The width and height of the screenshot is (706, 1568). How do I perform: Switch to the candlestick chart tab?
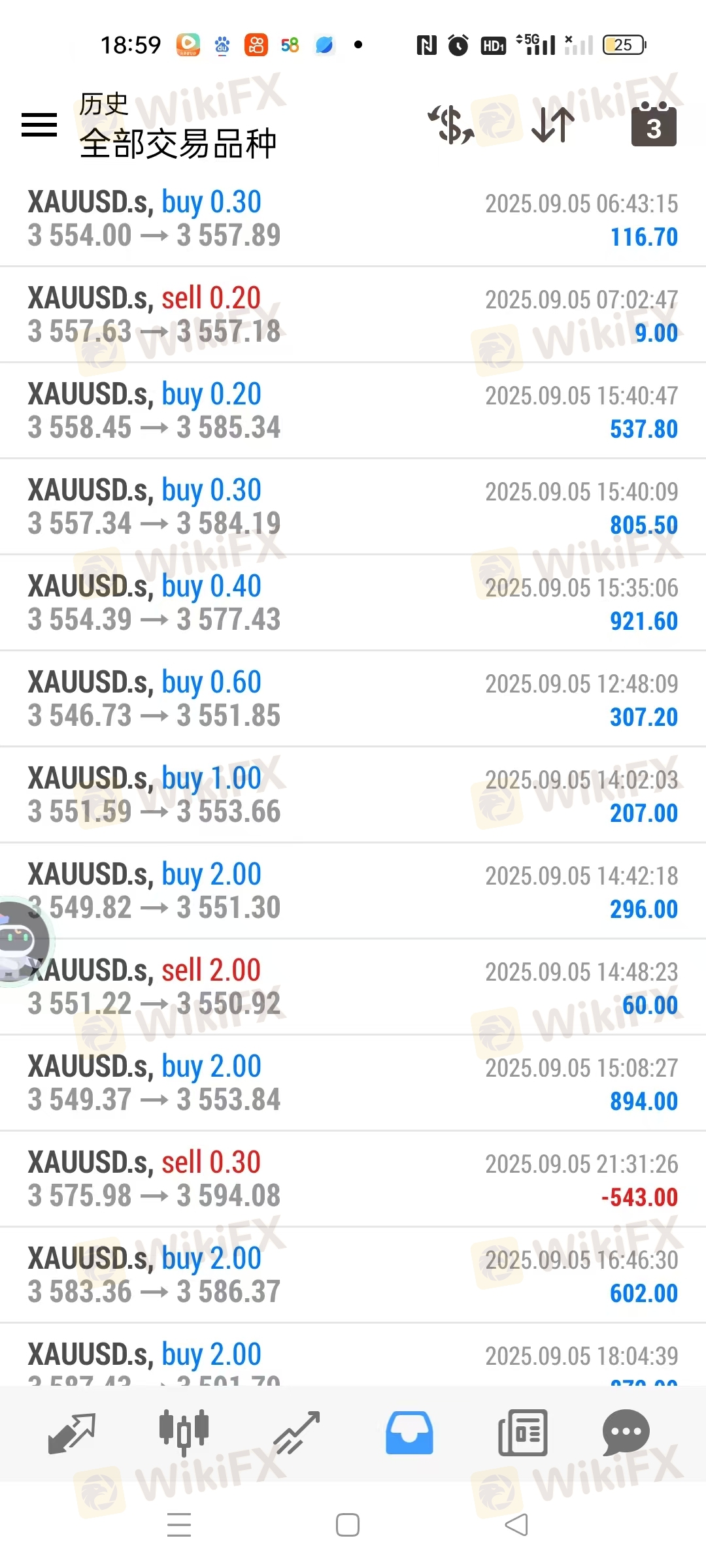[184, 1433]
